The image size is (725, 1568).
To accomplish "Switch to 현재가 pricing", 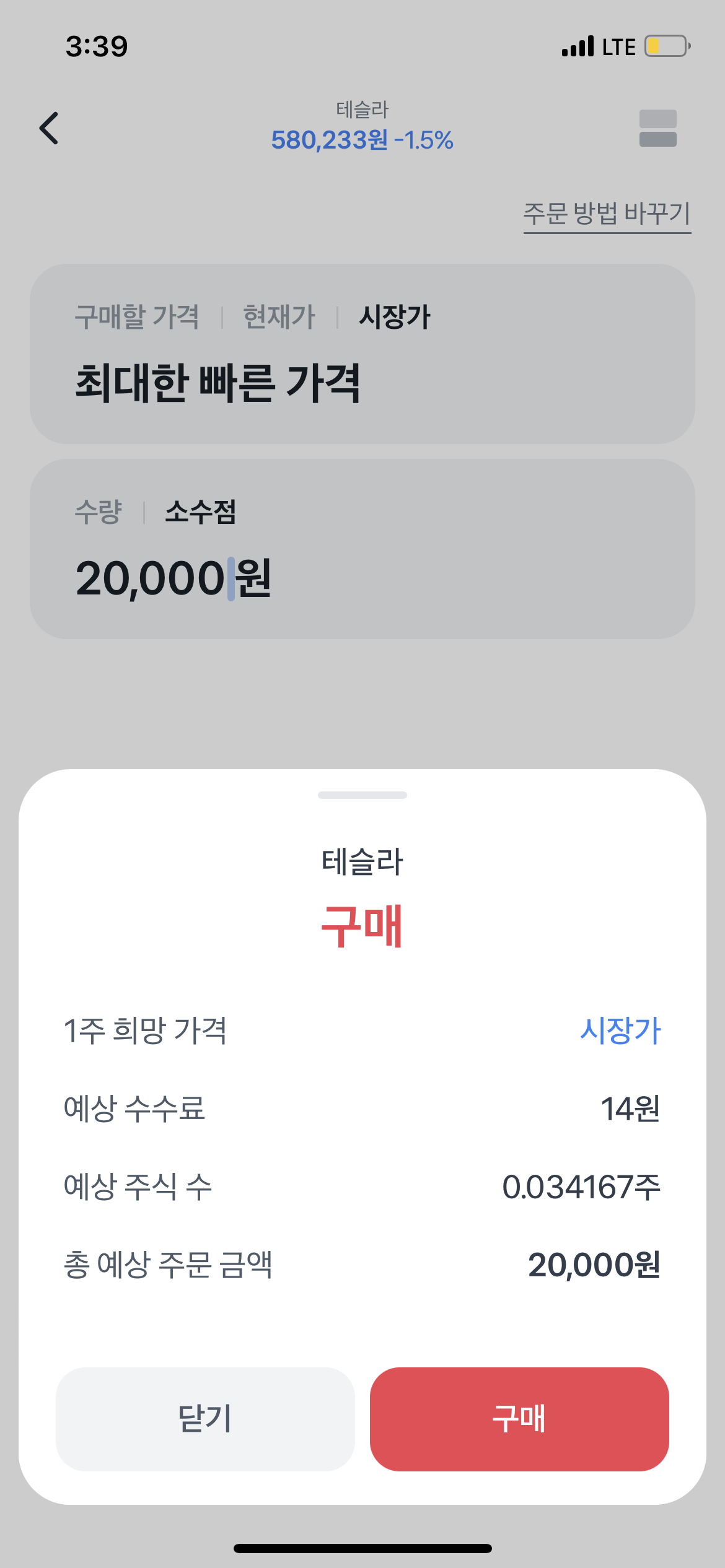I will 278,316.
